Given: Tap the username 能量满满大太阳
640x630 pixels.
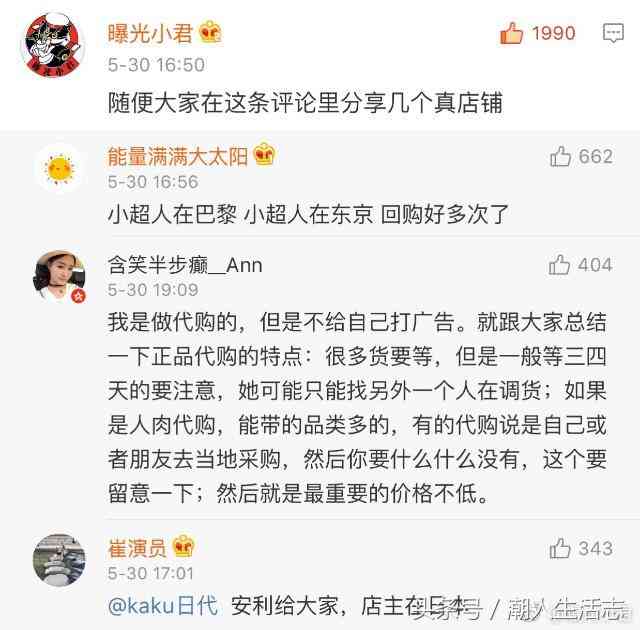Looking at the screenshot, I should click(178, 155).
